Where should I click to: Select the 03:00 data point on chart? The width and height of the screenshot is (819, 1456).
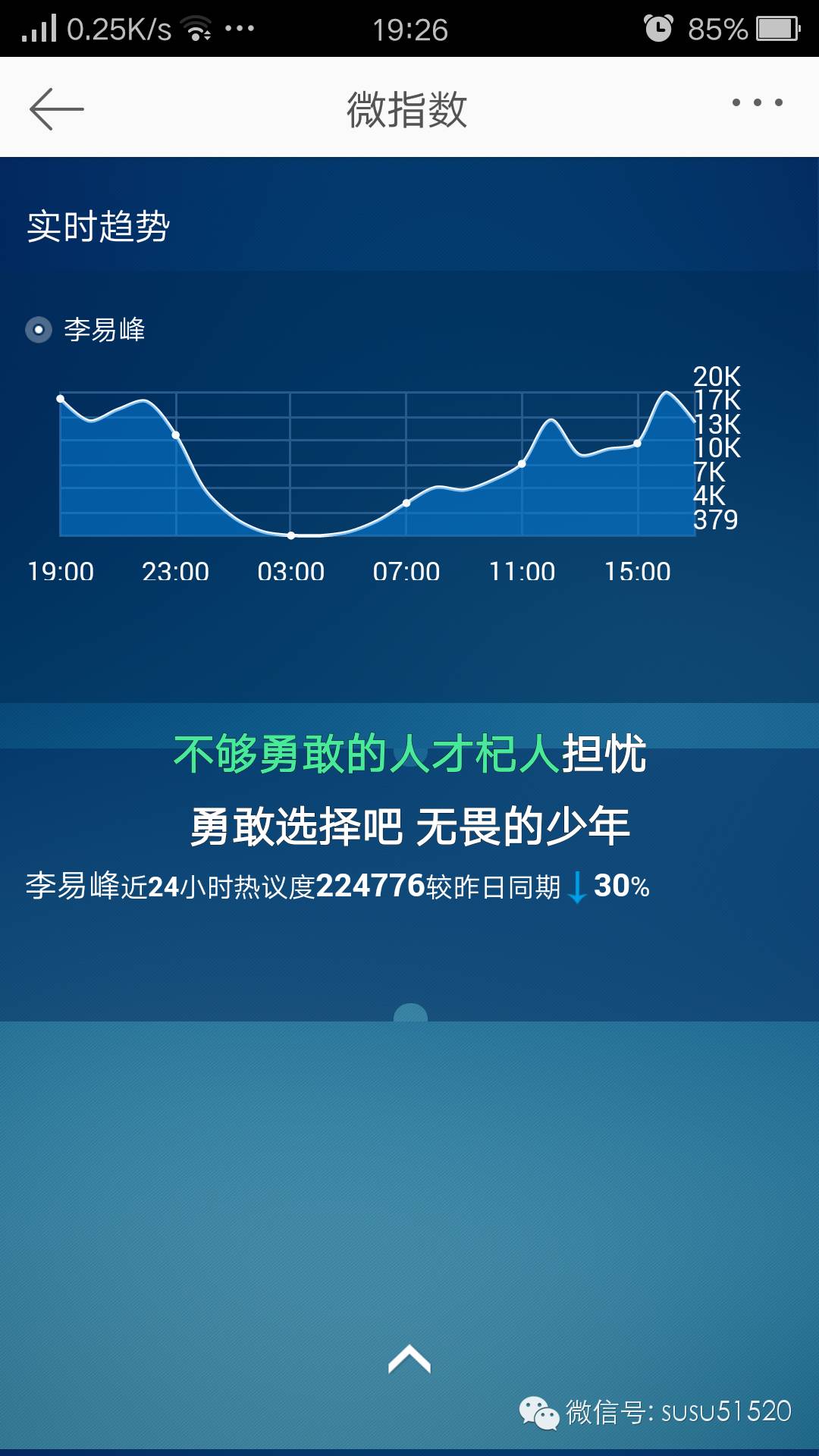291,535
